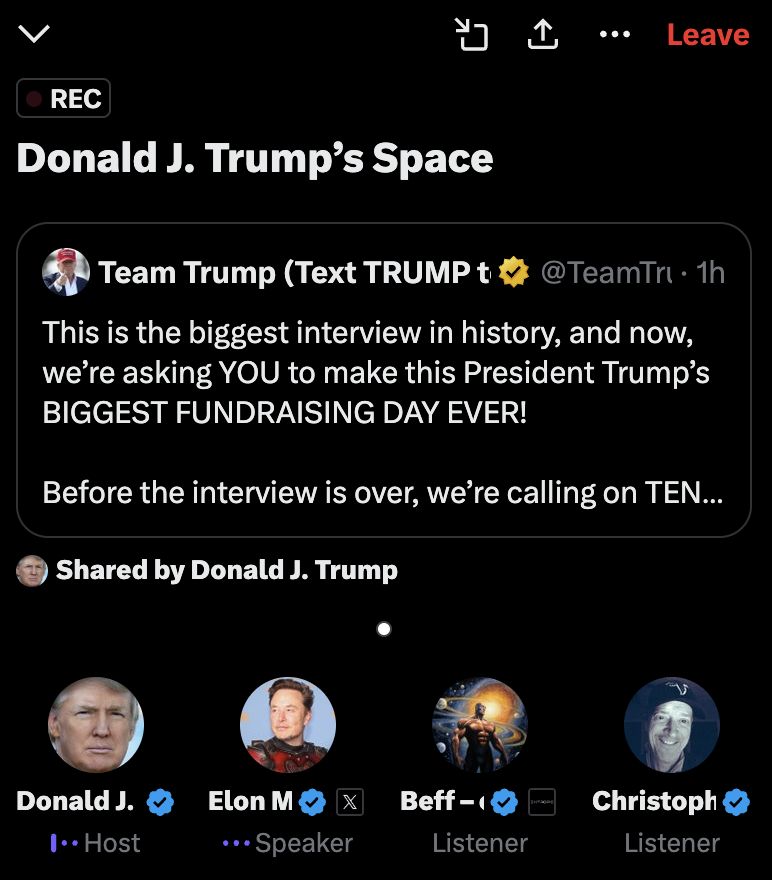Image resolution: width=772 pixels, height=880 pixels.
Task: Open listener Beff's profile
Action: pos(480,725)
